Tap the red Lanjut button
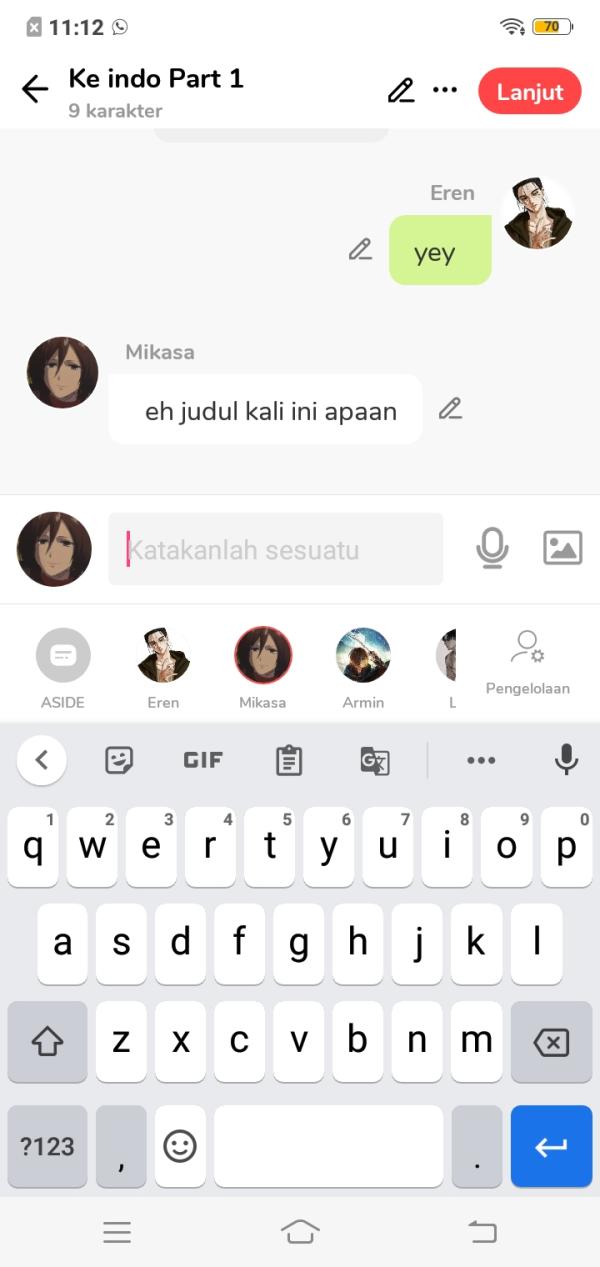The image size is (600, 1267). coord(530,92)
